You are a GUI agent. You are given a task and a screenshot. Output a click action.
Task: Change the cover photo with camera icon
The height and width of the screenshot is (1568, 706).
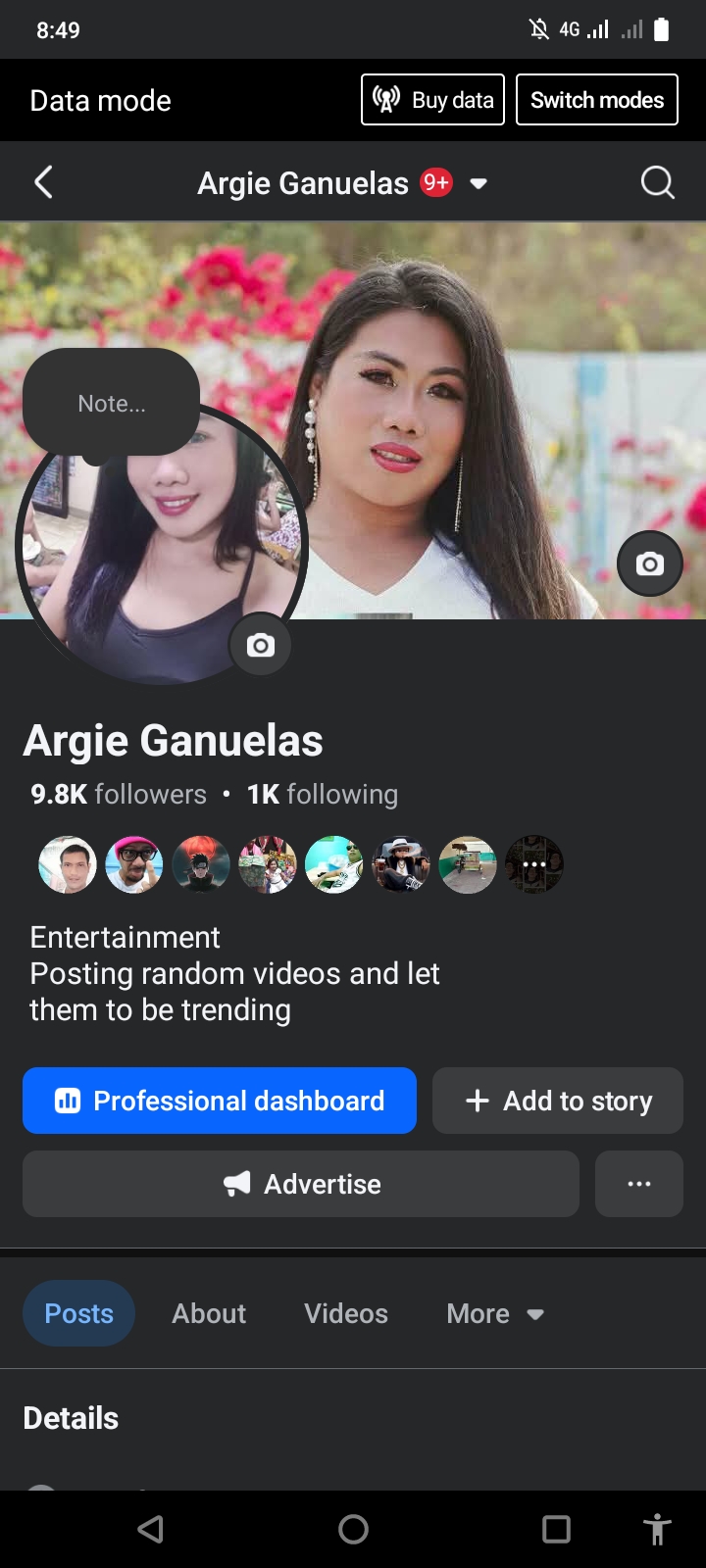coord(649,564)
